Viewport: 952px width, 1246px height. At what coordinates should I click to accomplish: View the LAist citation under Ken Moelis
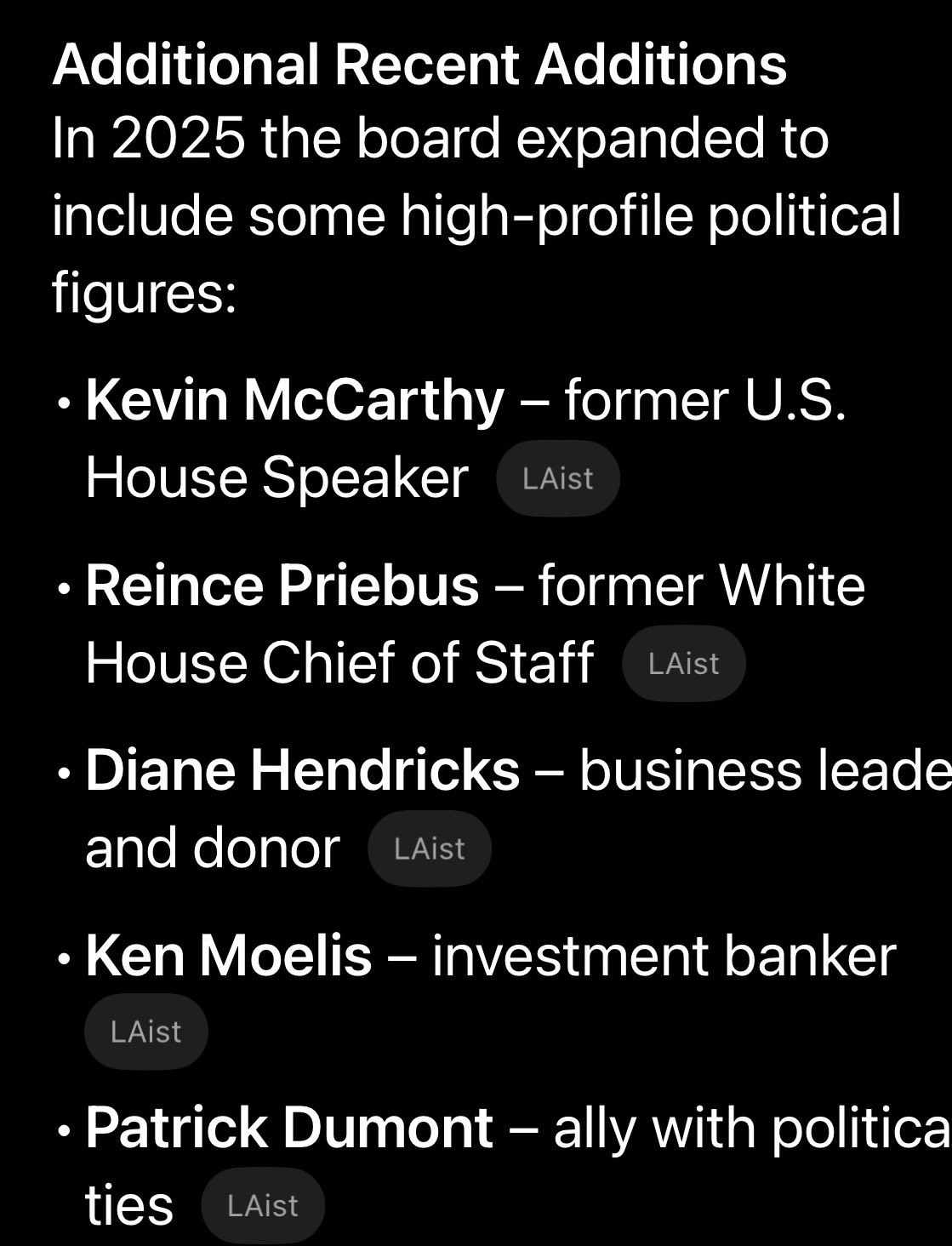145,1032
